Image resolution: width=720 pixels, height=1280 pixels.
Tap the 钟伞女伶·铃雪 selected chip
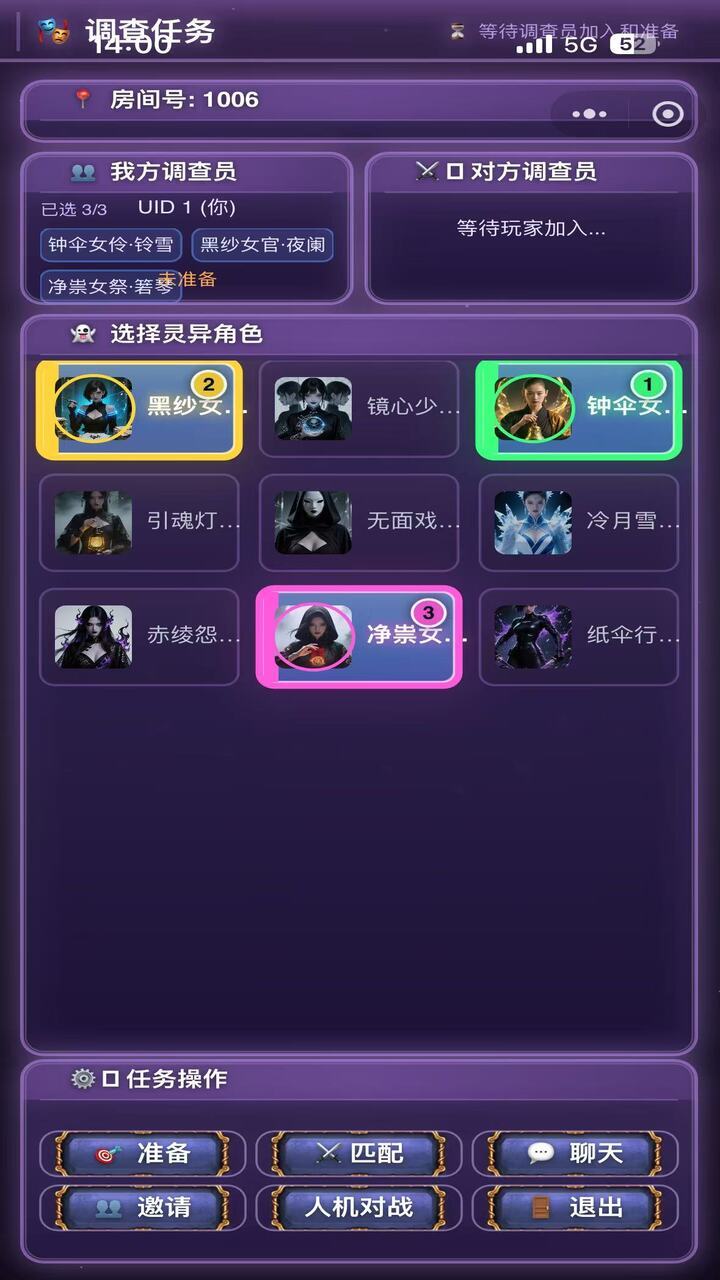(x=111, y=245)
